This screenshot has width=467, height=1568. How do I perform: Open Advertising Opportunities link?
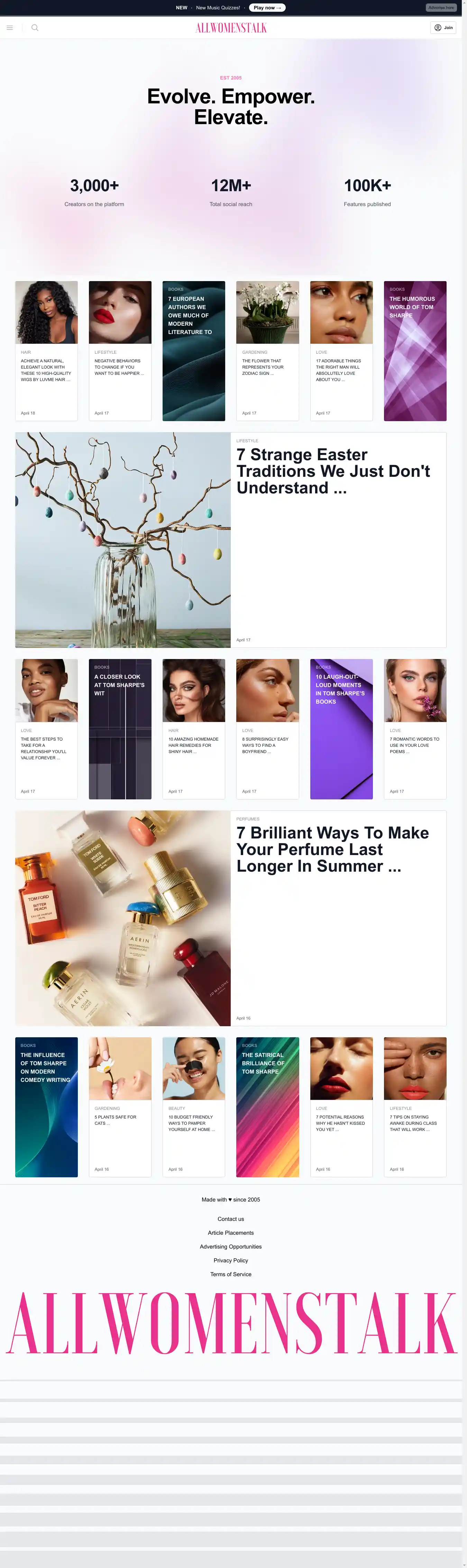(231, 1246)
